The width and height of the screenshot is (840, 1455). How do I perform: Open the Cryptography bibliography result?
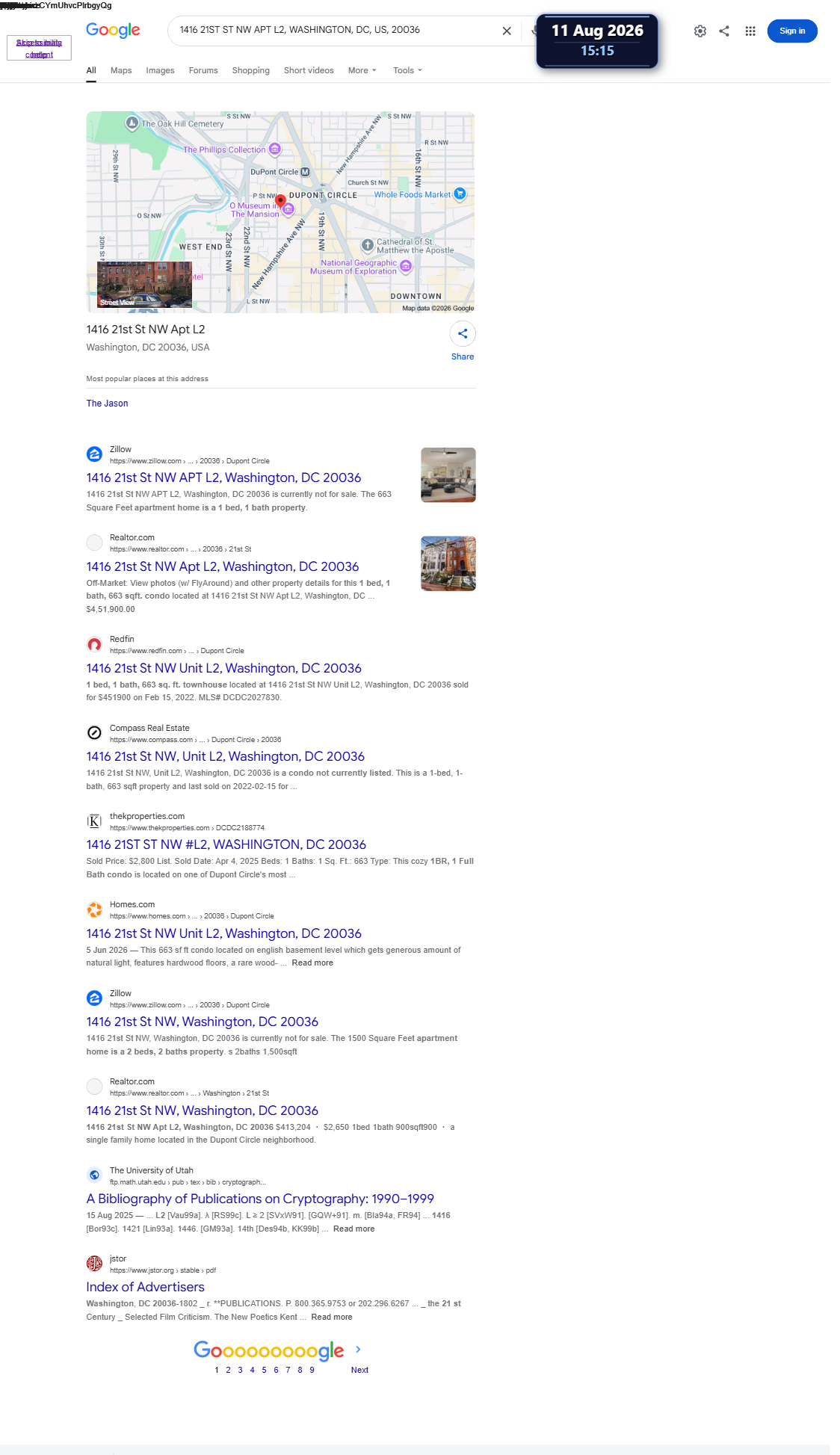pyautogui.click(x=259, y=1199)
